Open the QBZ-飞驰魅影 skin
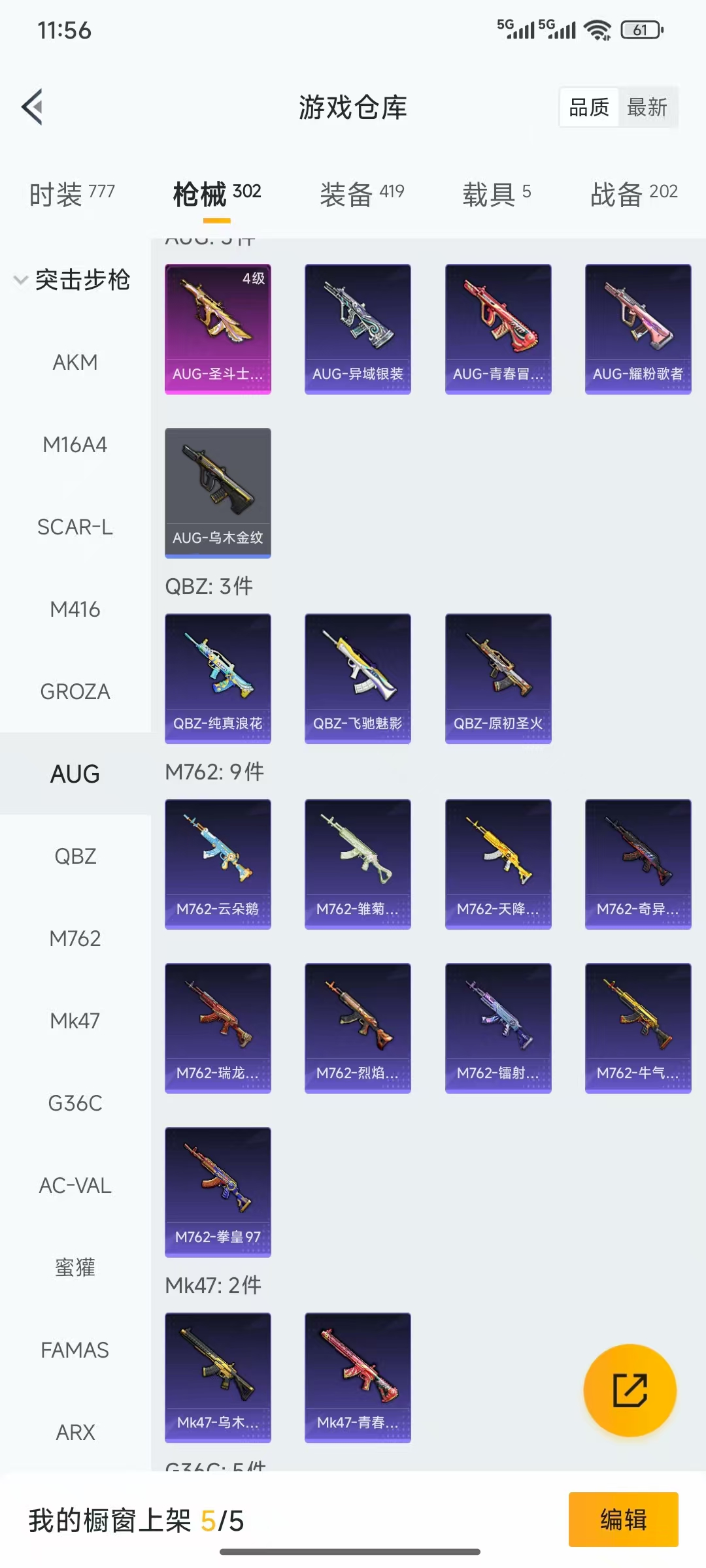 [358, 678]
